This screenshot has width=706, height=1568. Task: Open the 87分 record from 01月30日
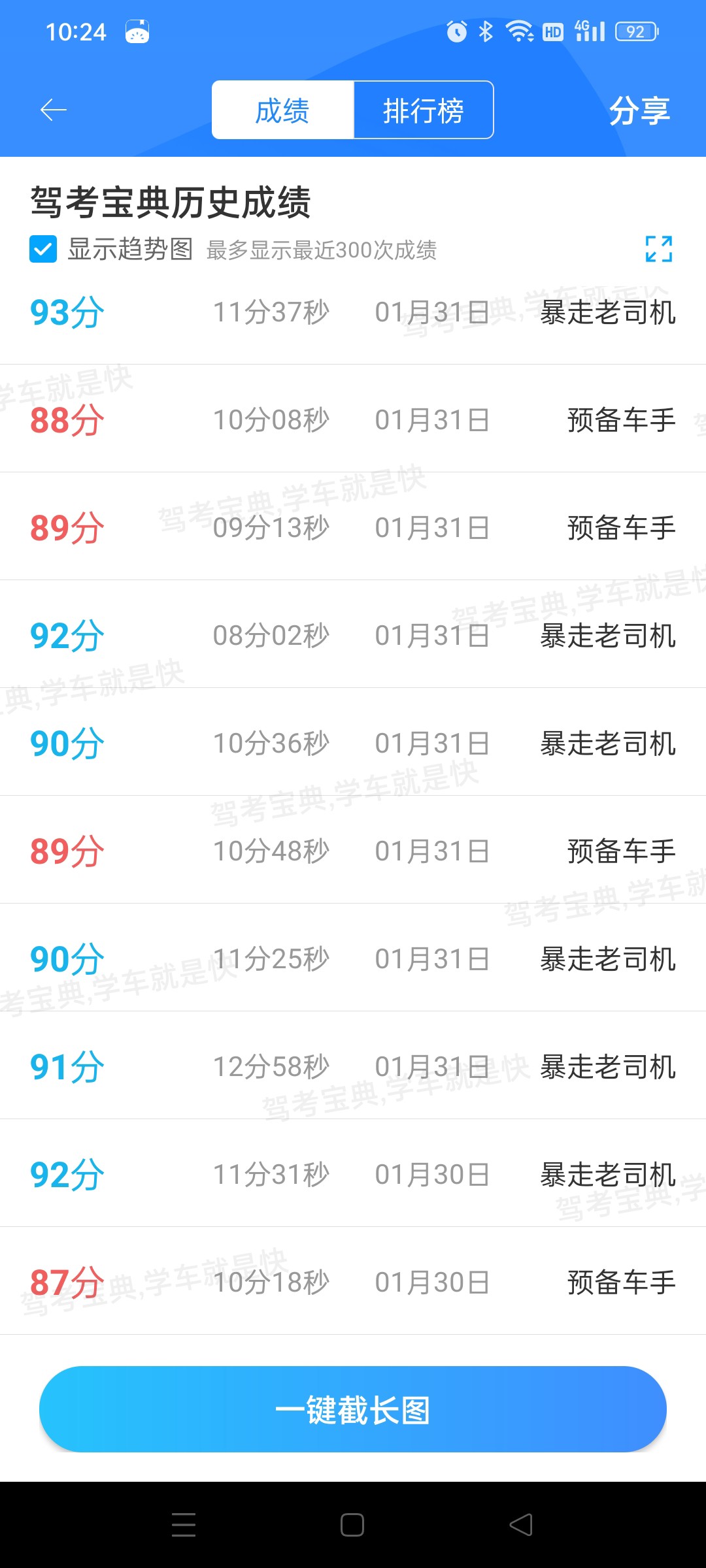[353, 1281]
